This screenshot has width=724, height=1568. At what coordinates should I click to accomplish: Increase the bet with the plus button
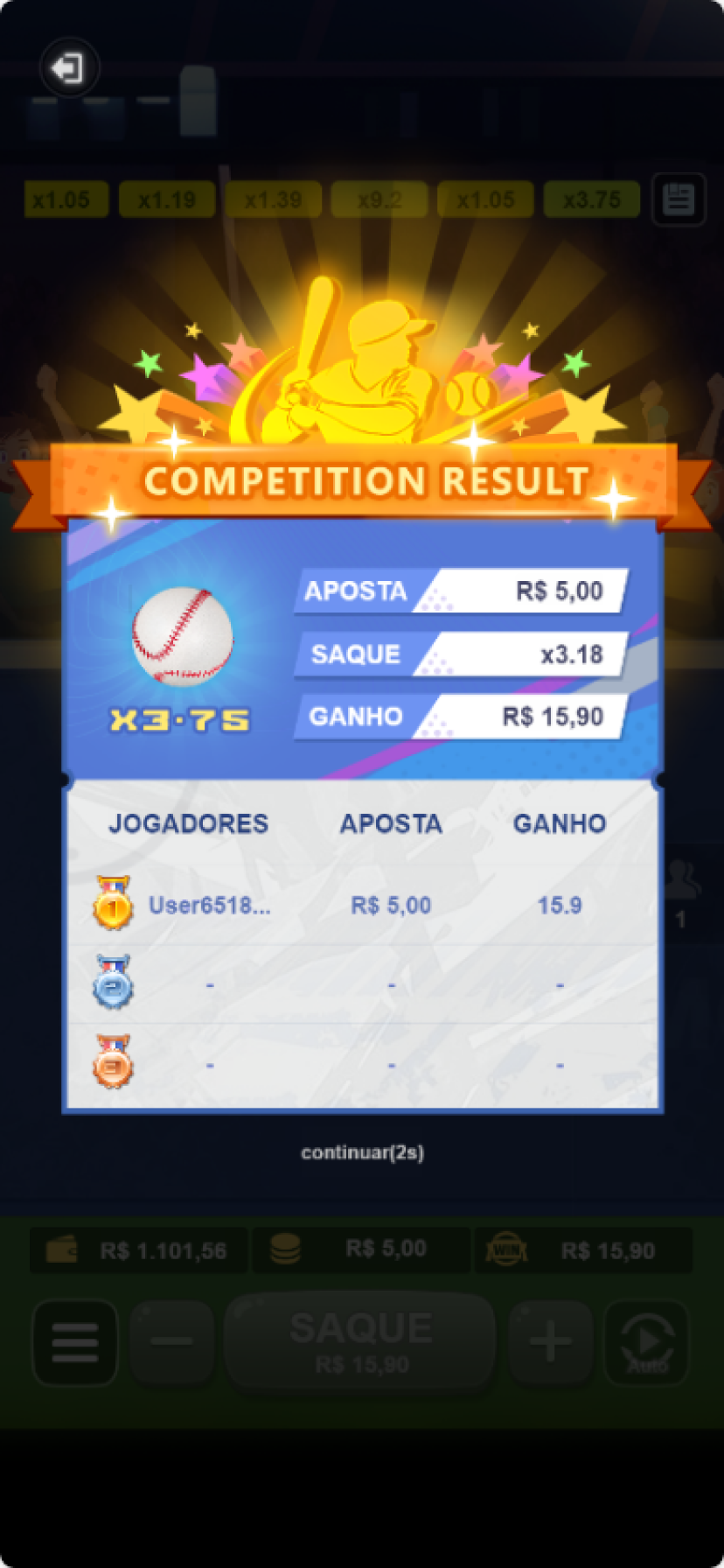pos(550,1342)
